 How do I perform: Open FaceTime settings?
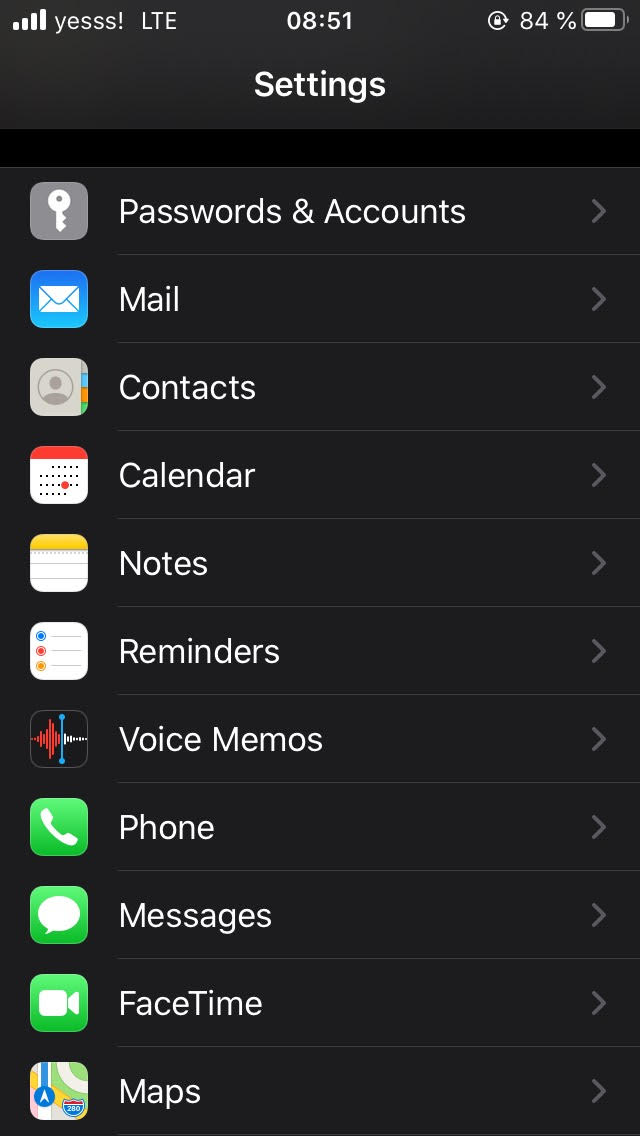(x=320, y=1003)
